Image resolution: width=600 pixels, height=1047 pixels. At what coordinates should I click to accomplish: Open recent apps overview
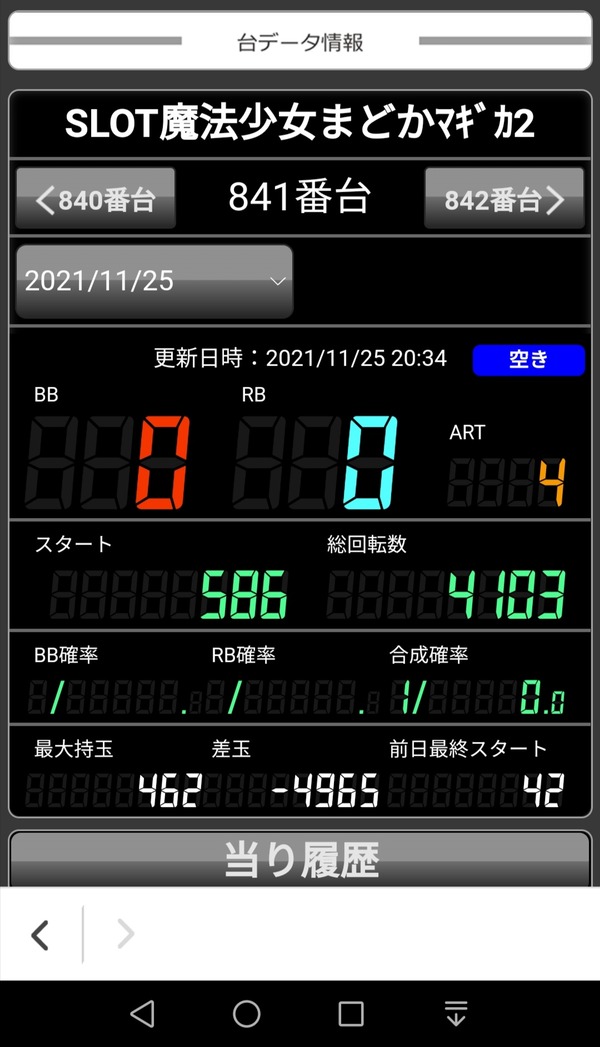click(x=351, y=1014)
